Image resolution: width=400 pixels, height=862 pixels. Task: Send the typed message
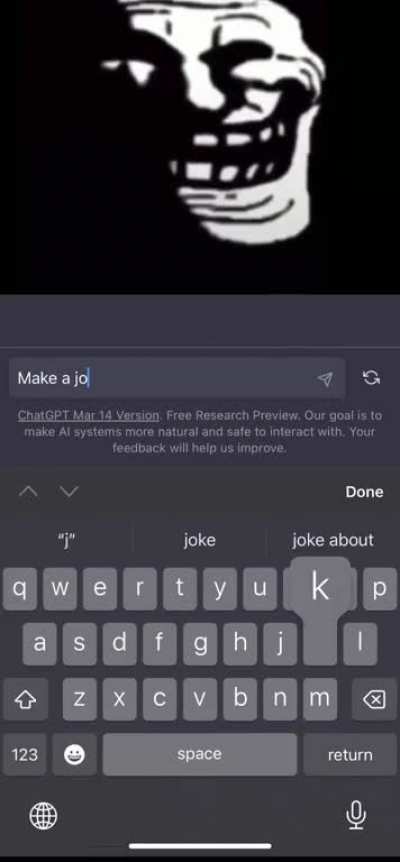tap(325, 378)
